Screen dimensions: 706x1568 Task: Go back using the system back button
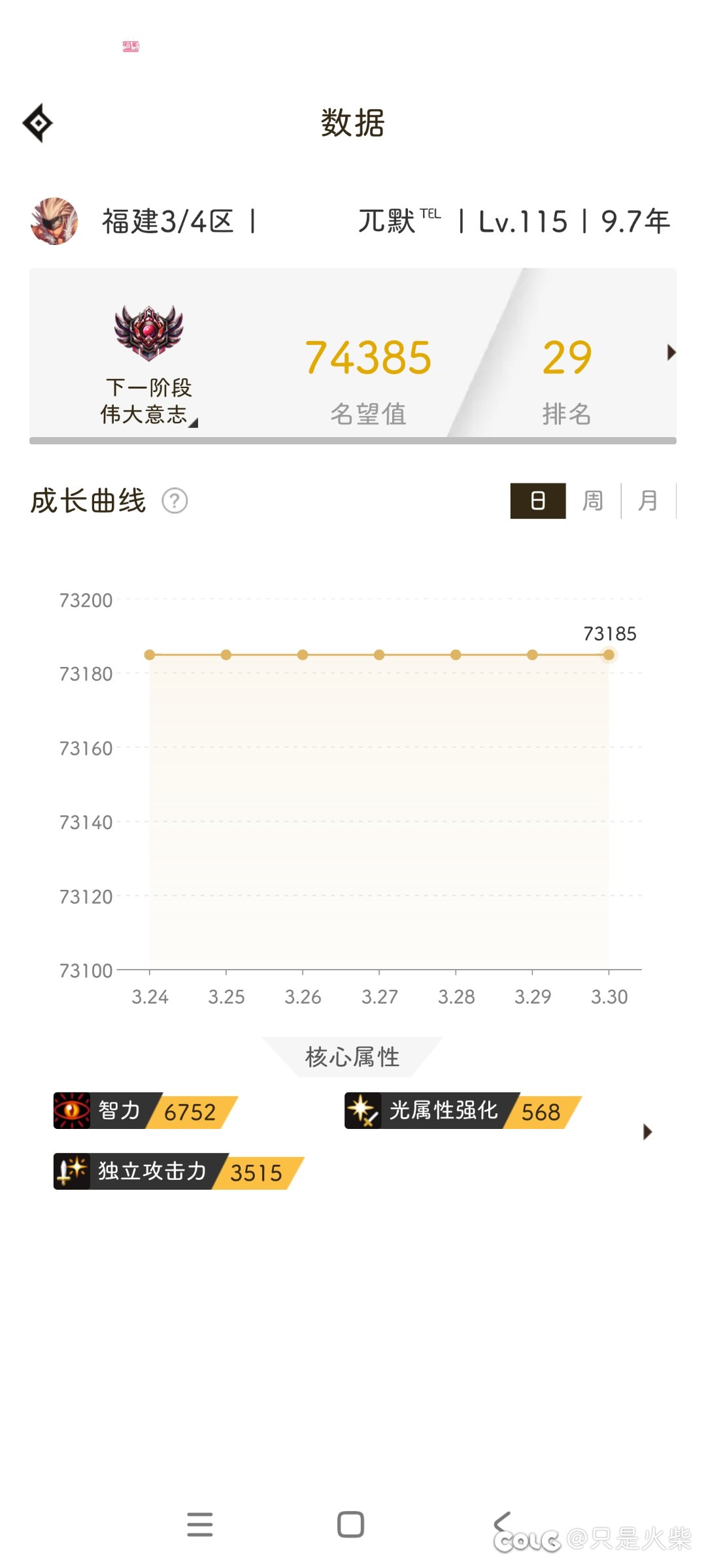tap(502, 1524)
